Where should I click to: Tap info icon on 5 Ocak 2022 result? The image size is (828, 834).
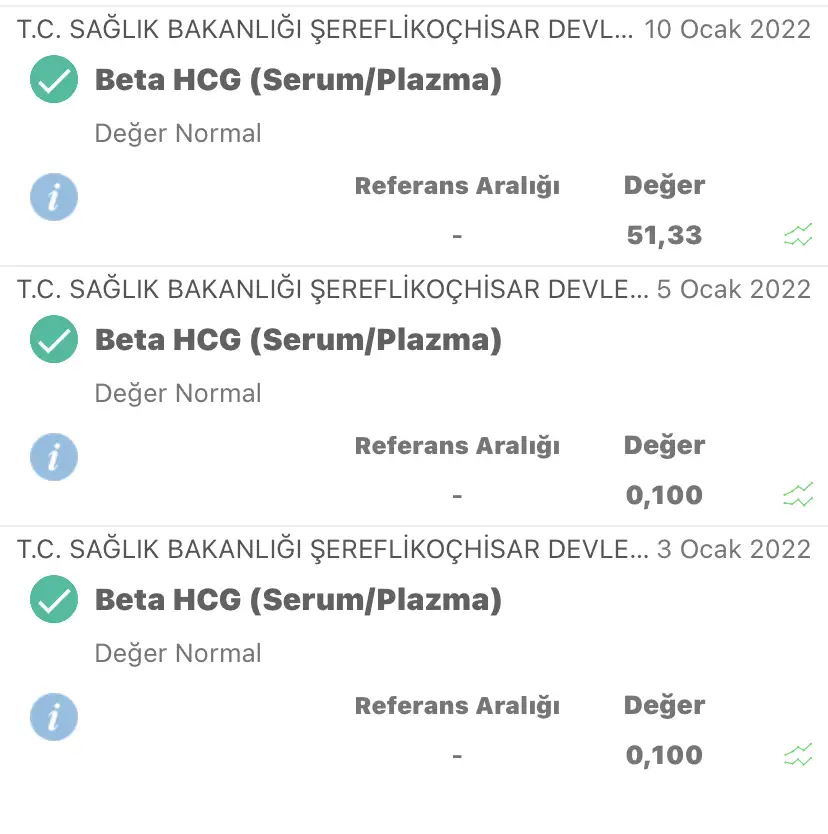tap(54, 458)
